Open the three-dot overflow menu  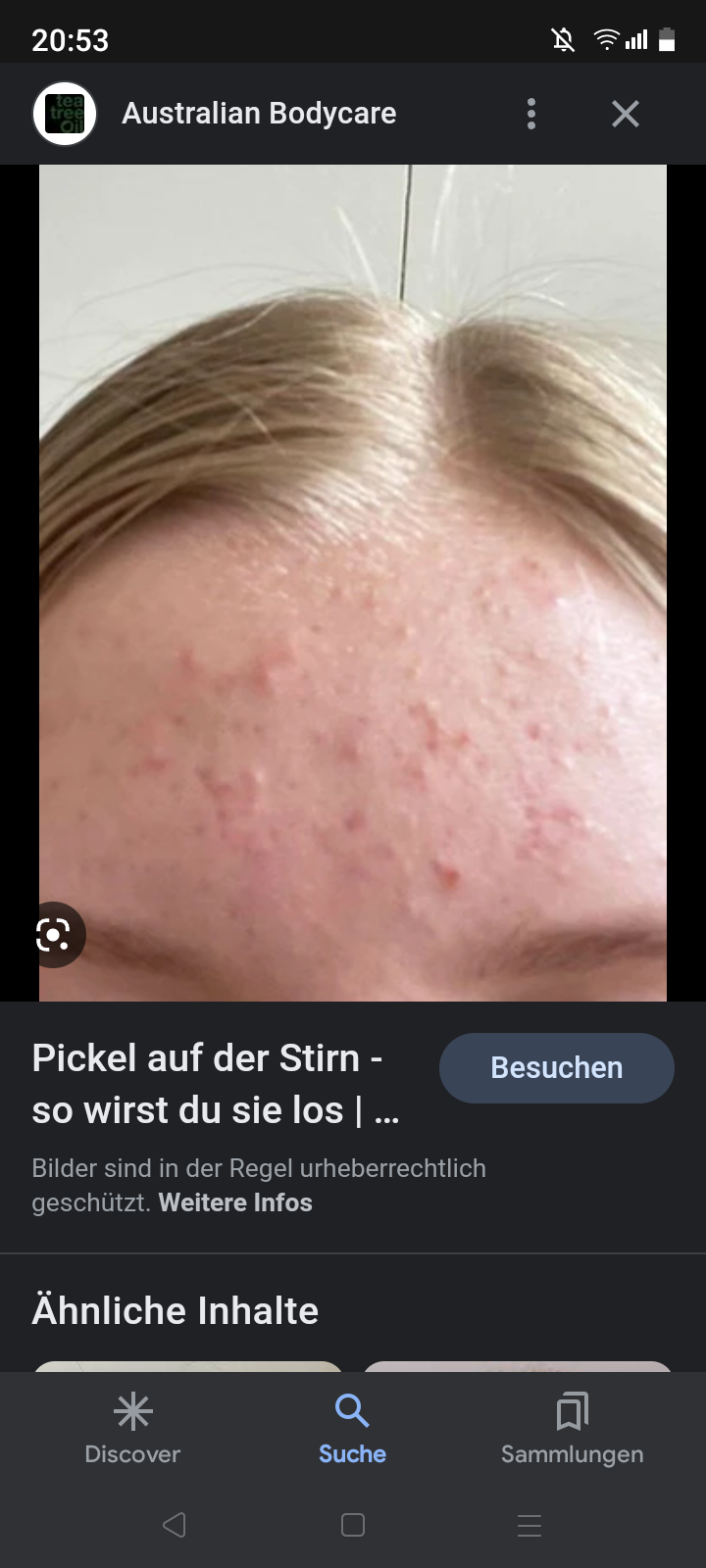(530, 113)
